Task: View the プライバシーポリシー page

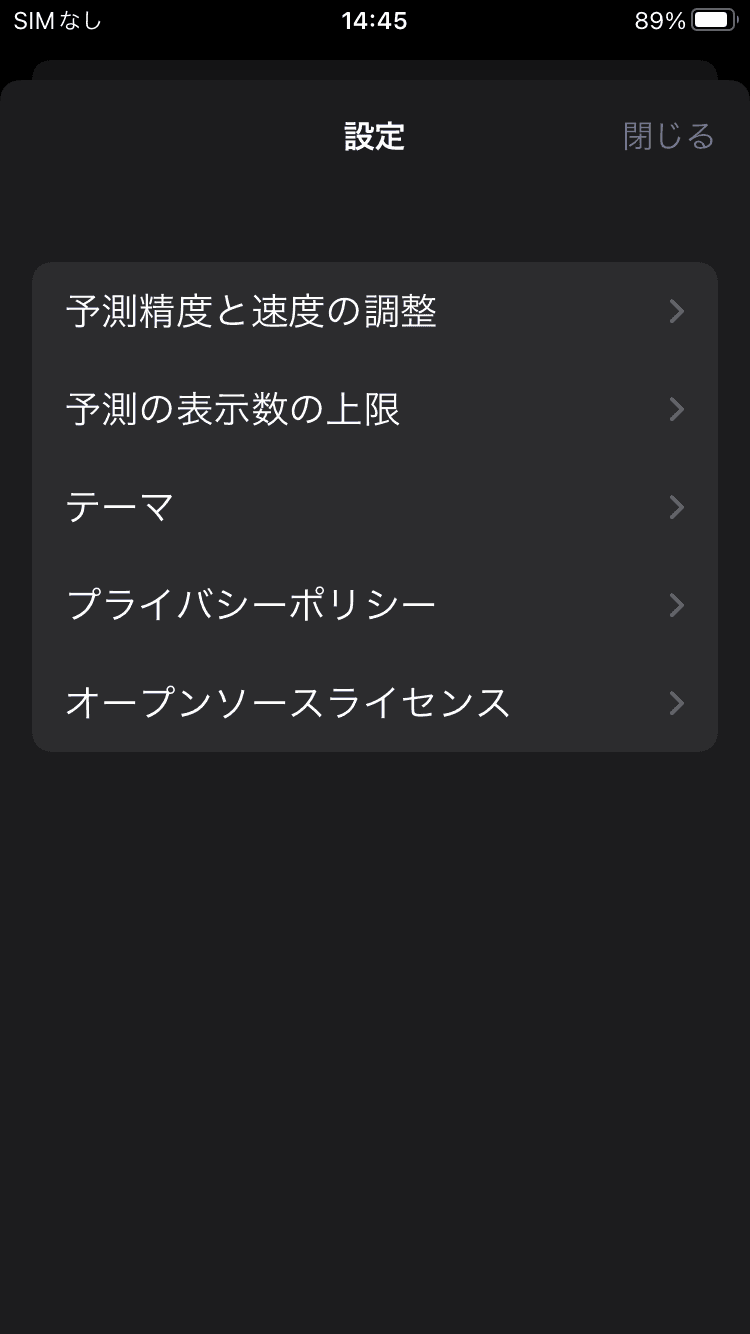Action: pos(375,605)
